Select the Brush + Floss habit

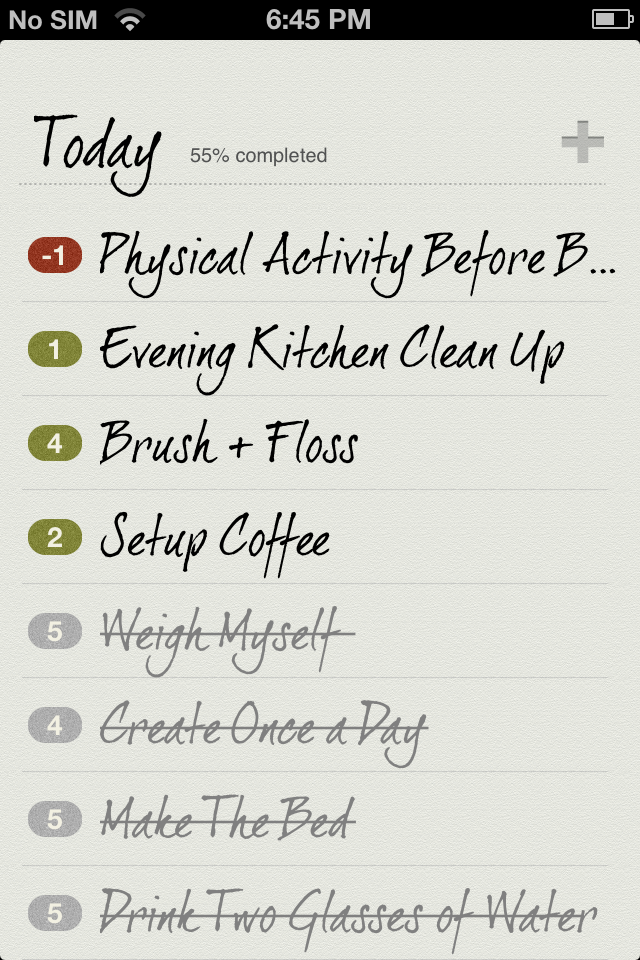pos(230,444)
